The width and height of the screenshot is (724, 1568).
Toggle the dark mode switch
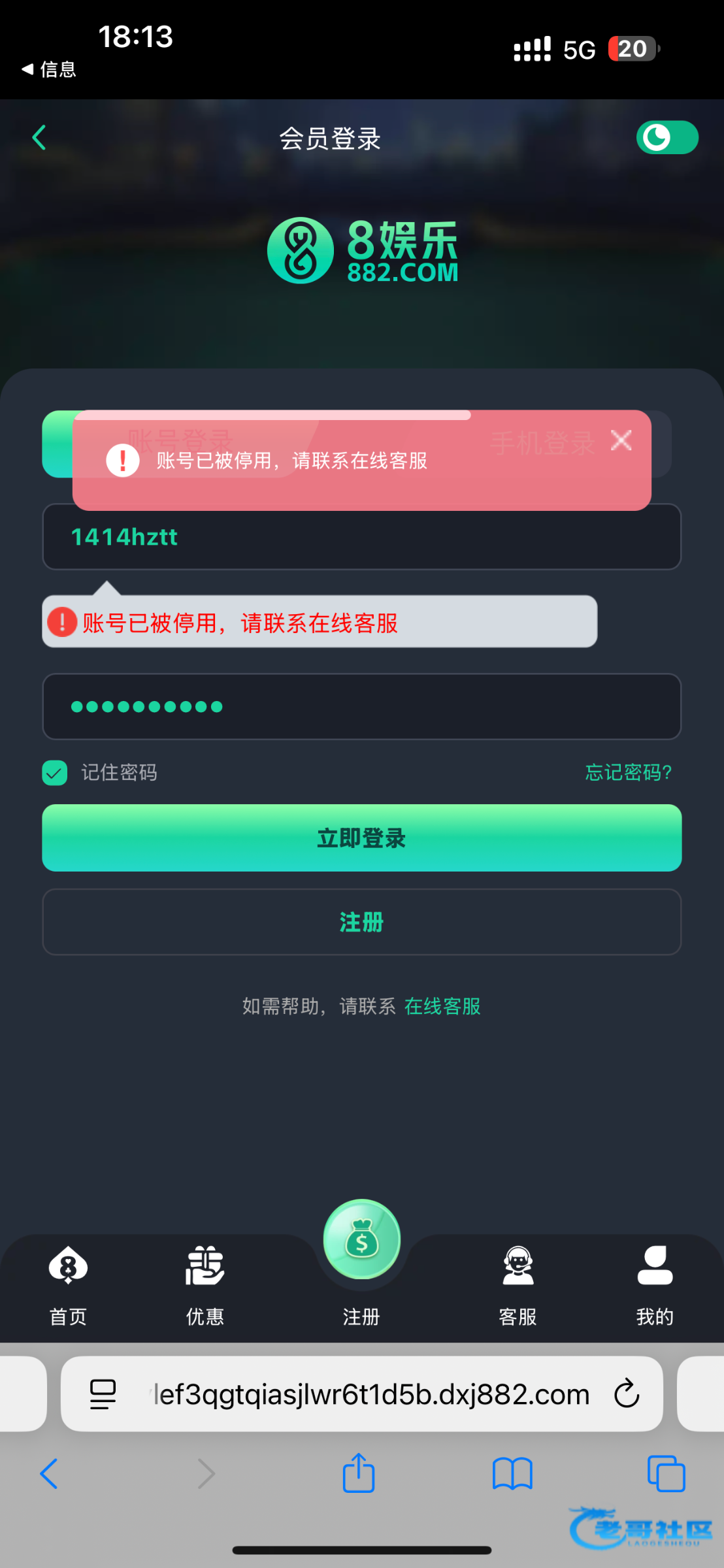click(666, 138)
